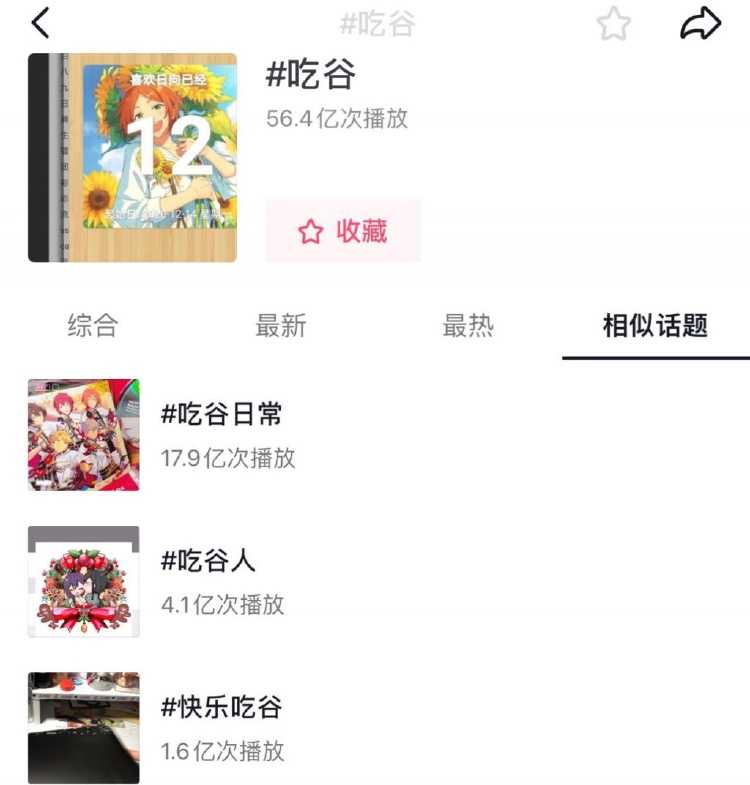Switch to the 最热 tab
The width and height of the screenshot is (750, 785).
pos(468,325)
